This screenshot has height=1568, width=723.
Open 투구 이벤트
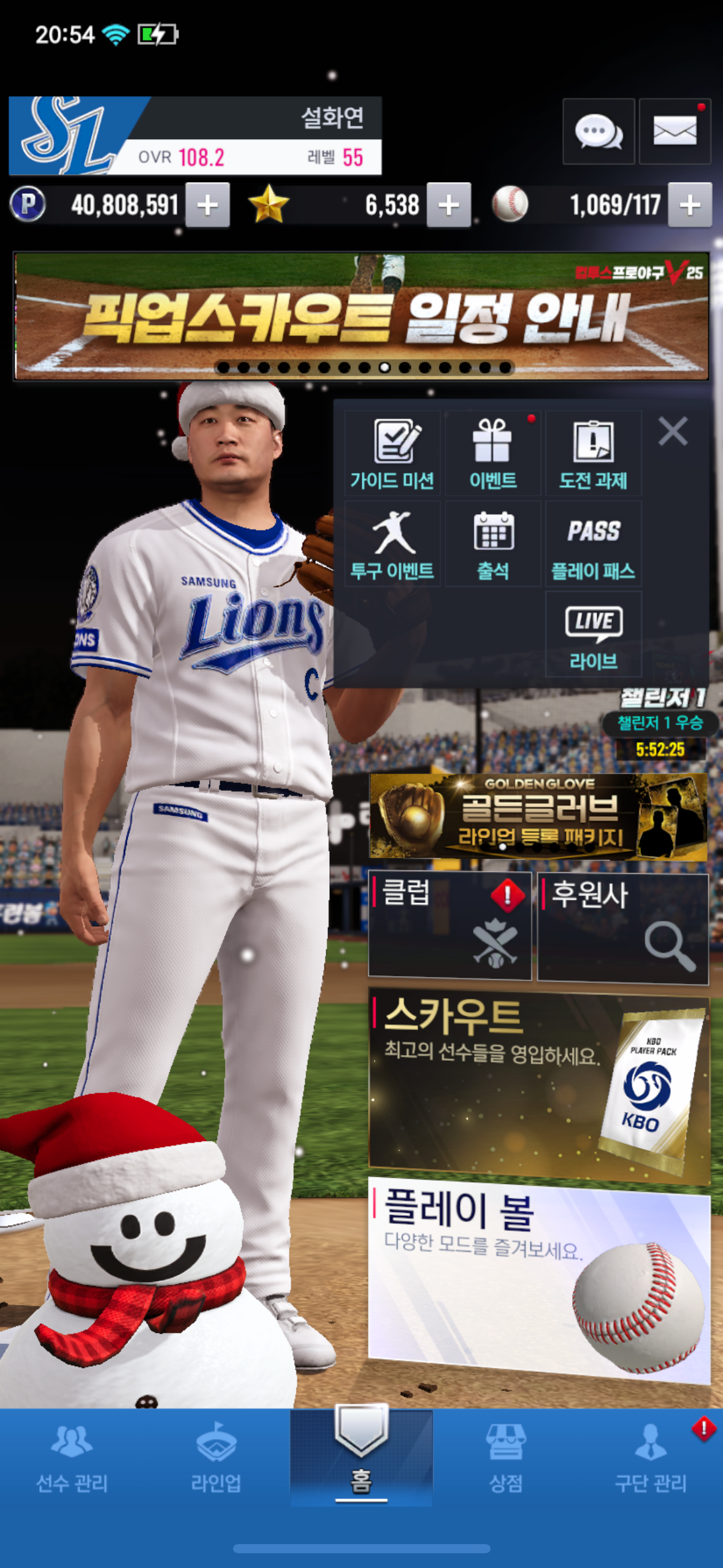pyautogui.click(x=392, y=544)
